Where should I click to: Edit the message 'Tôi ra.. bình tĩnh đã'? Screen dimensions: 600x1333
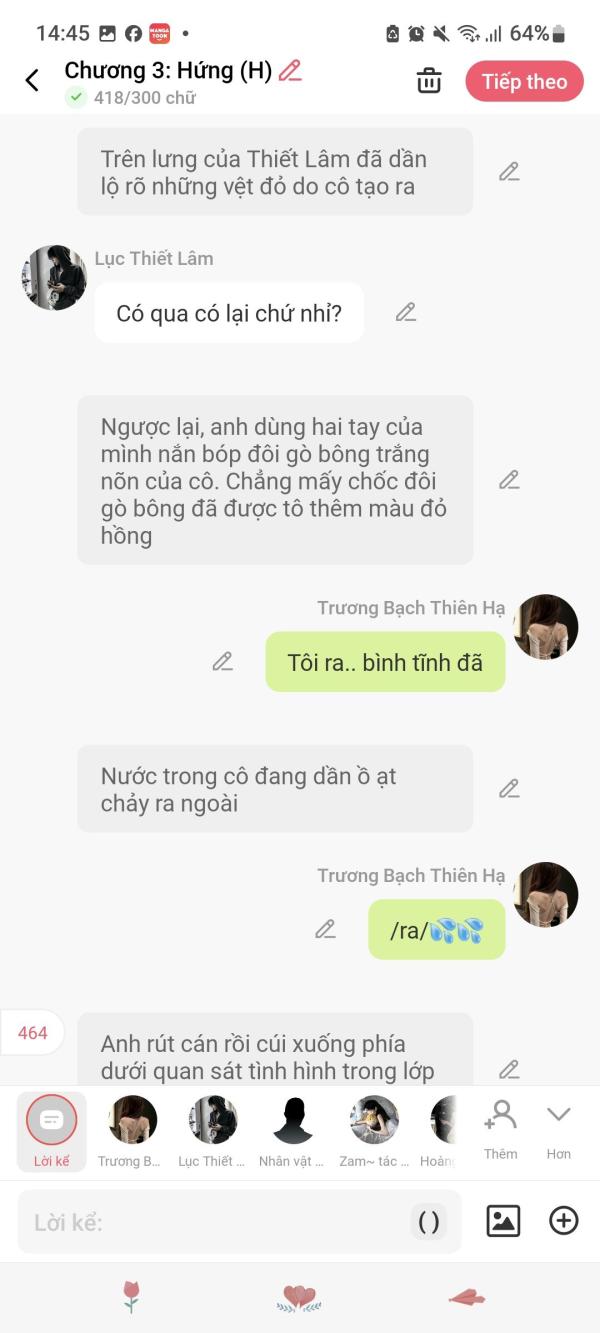pos(222,661)
